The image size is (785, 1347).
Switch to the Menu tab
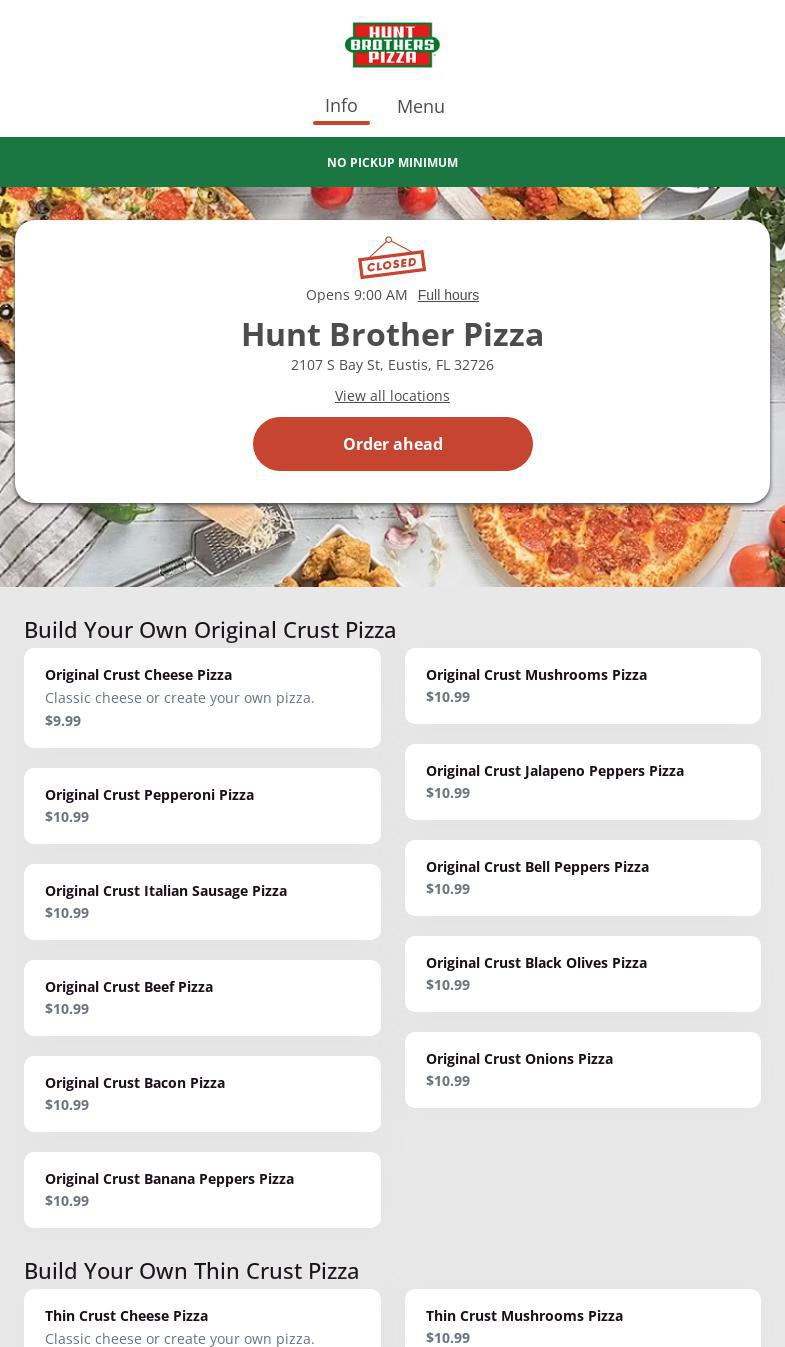coord(420,106)
